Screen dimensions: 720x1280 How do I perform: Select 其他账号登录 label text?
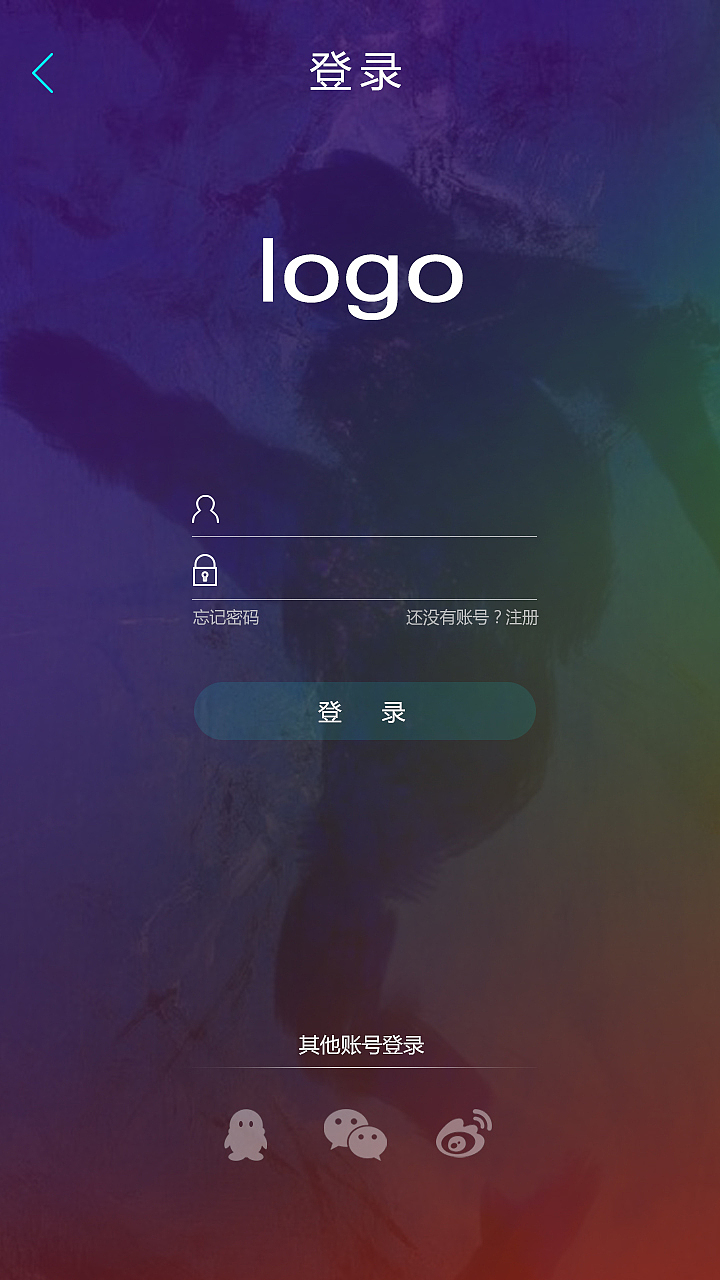pos(360,1045)
